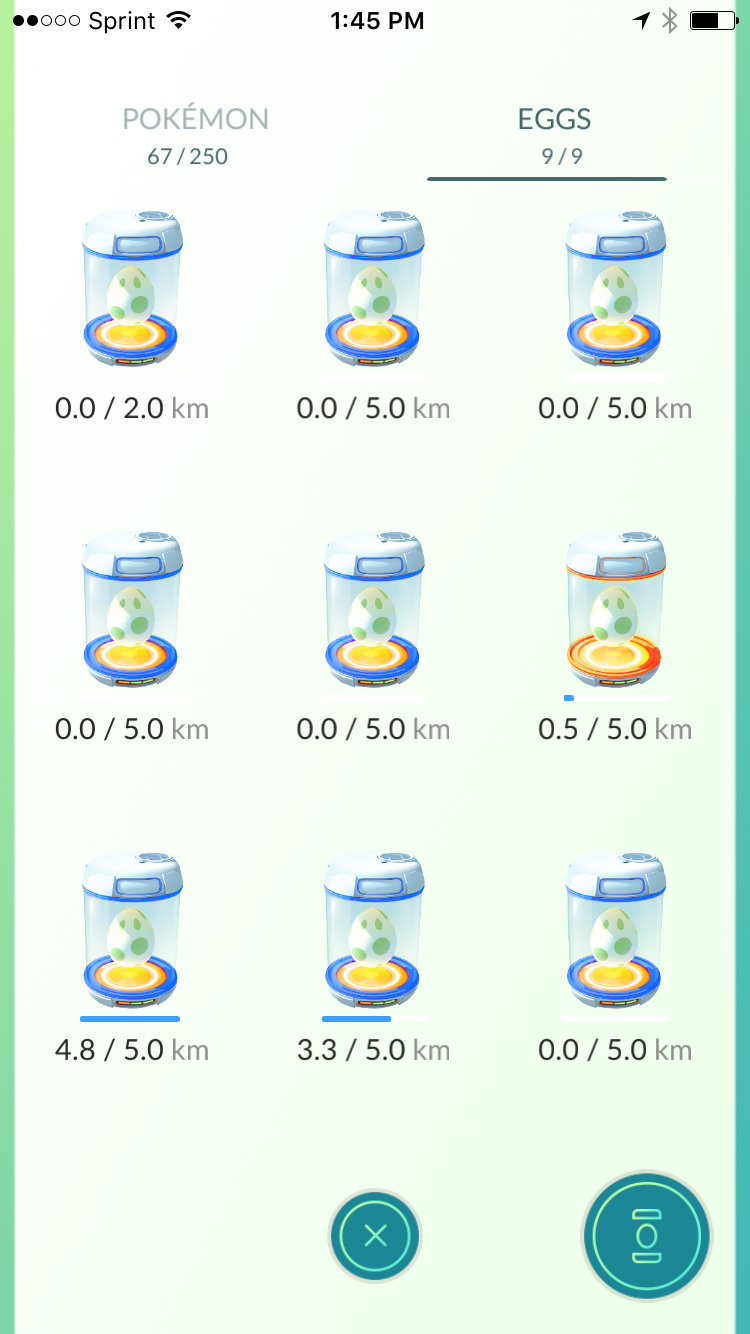
Task: Tap the progress bar under the 0.5 km egg
Action: [615, 698]
